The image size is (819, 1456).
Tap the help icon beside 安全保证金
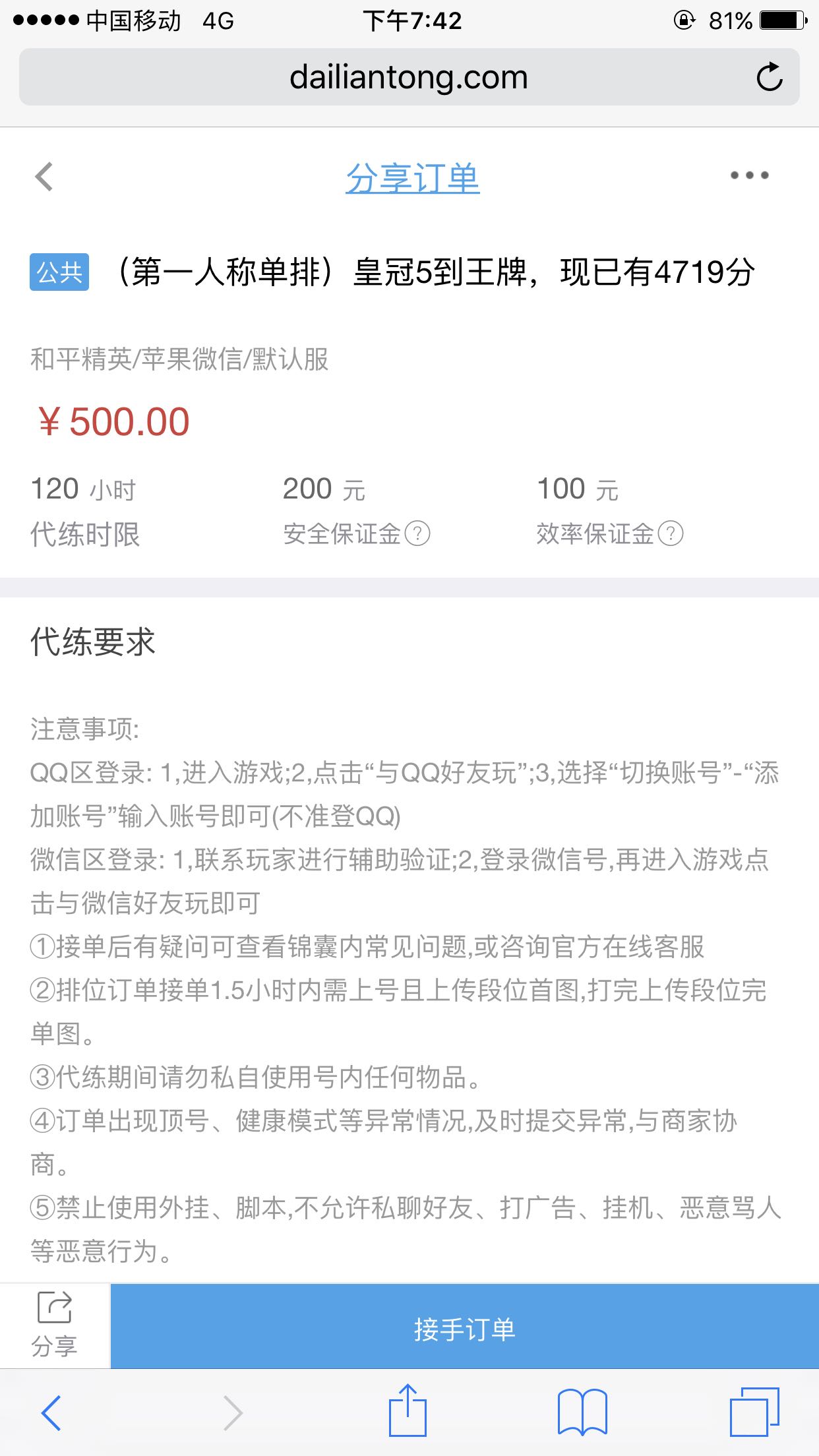coord(417,533)
